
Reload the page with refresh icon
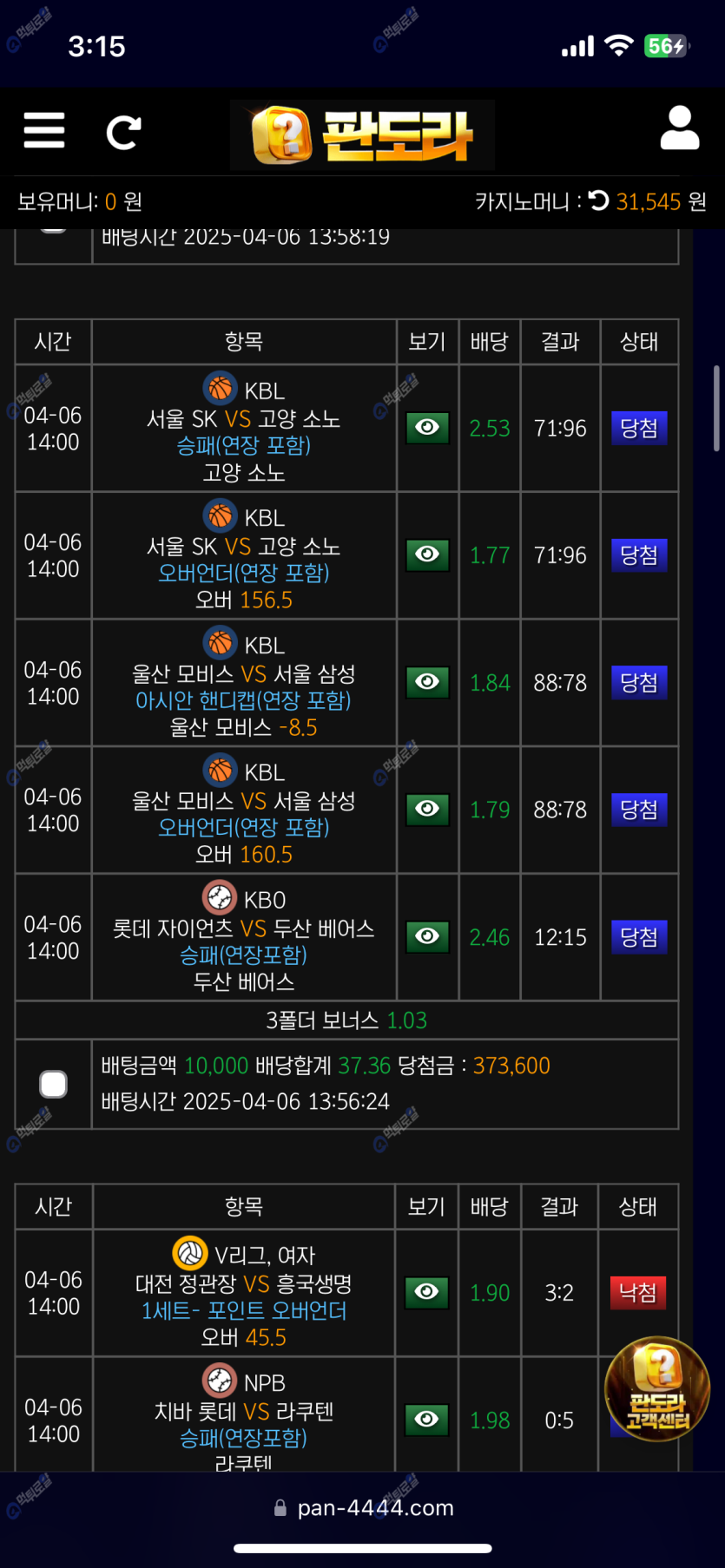pyautogui.click(x=123, y=132)
